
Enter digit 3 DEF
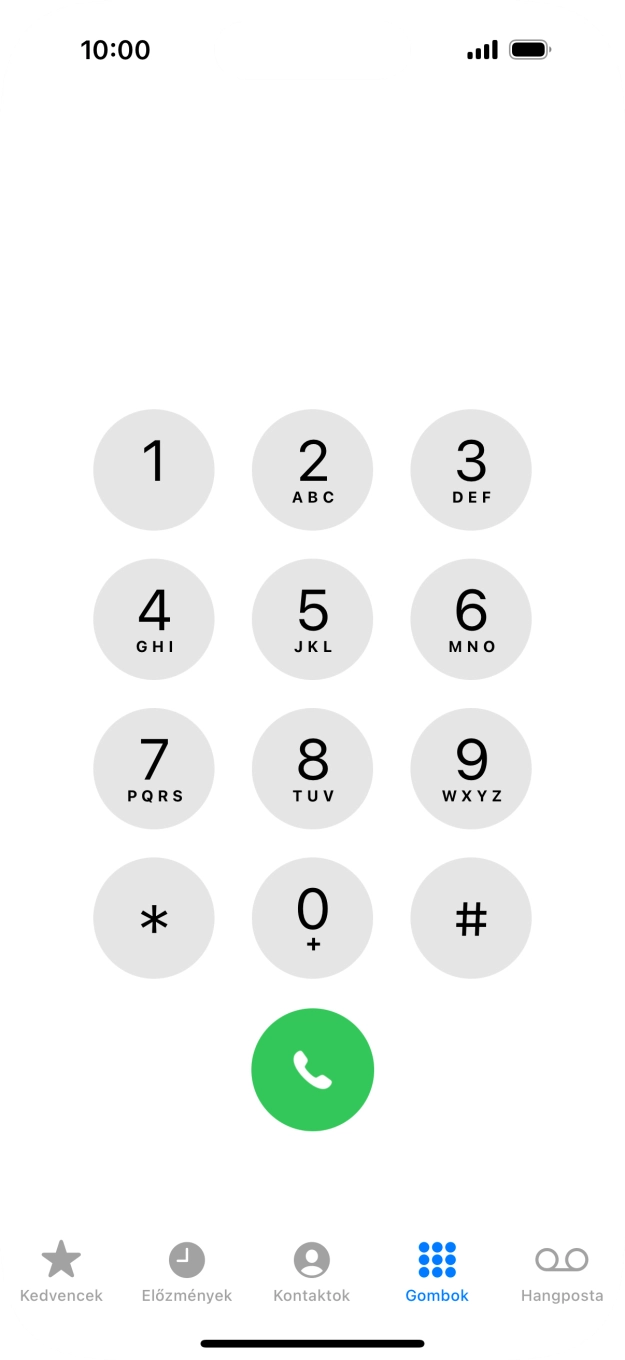tap(471, 470)
